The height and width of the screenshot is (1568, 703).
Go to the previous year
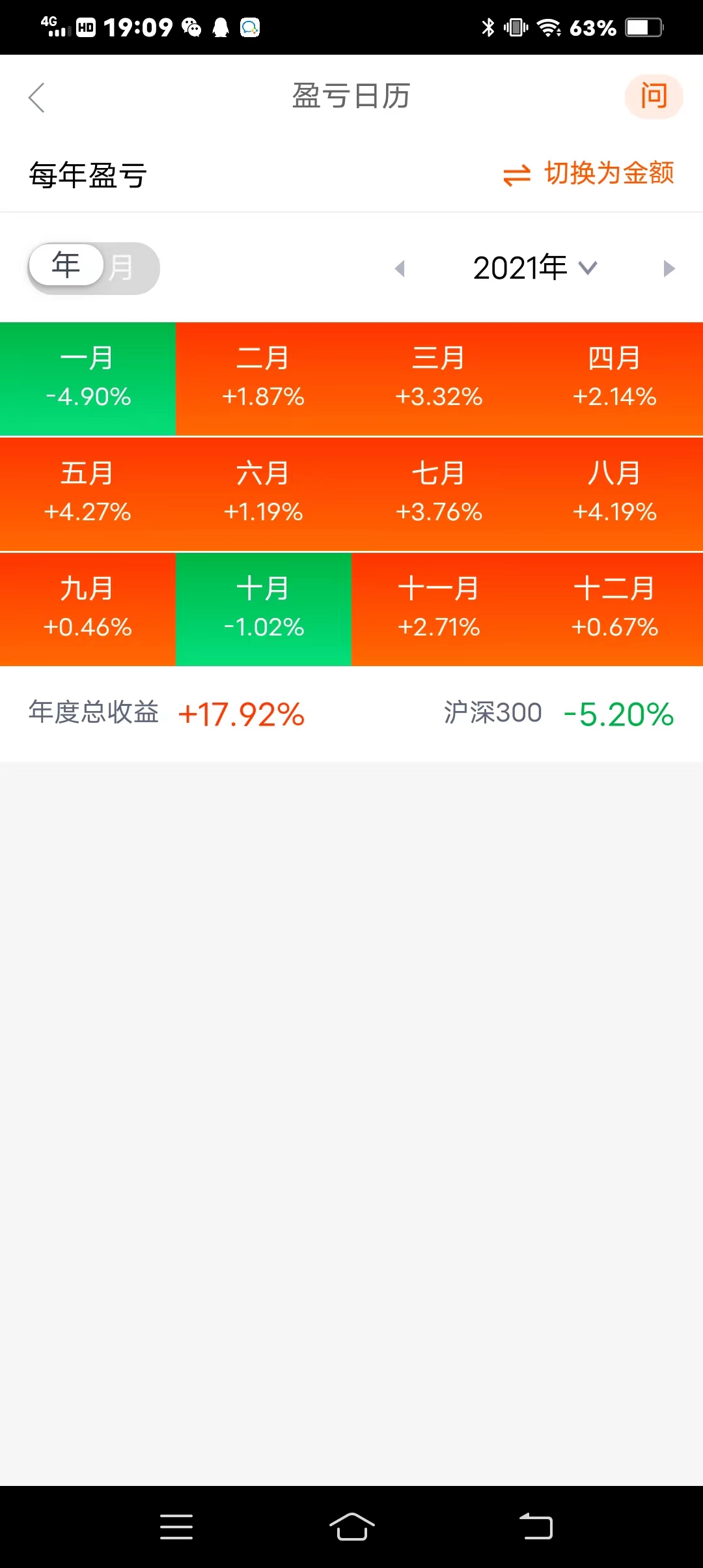[x=400, y=268]
